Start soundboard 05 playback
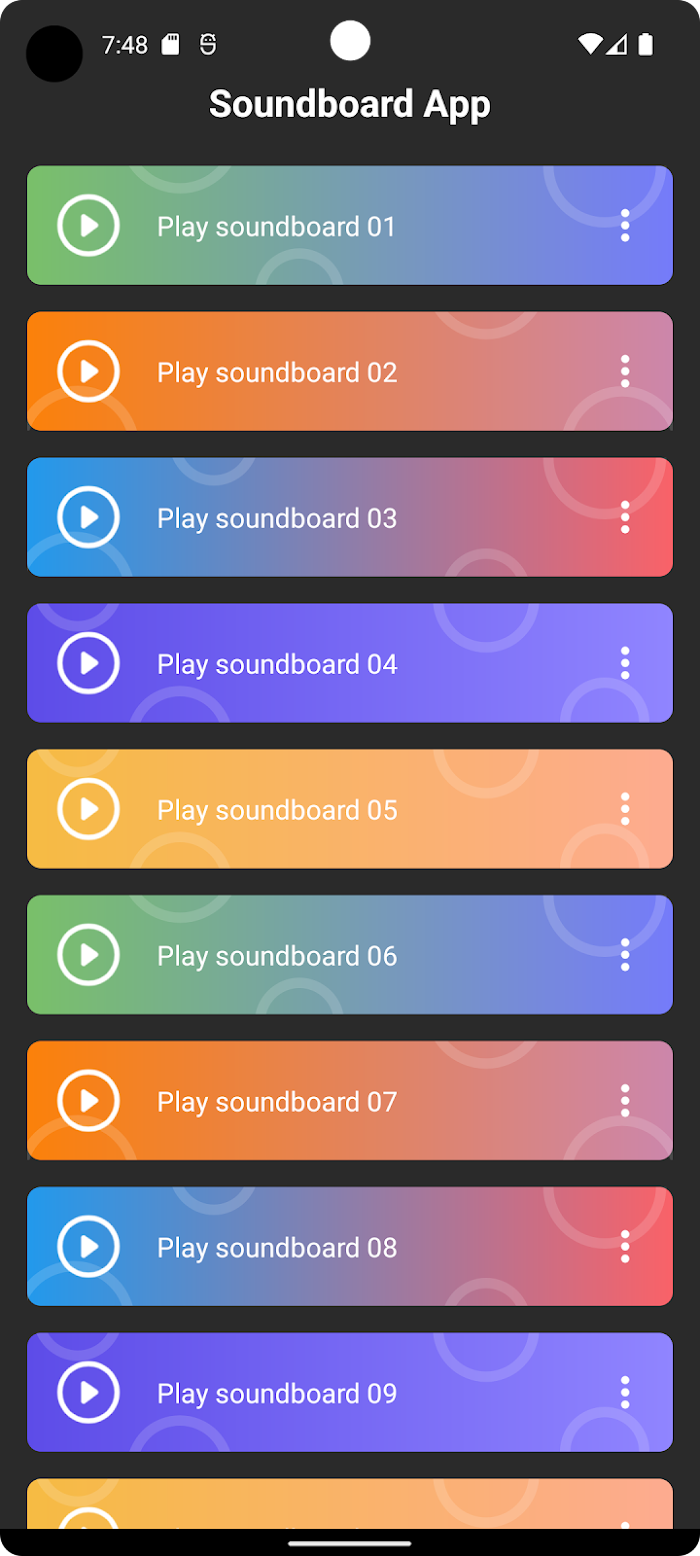This screenshot has width=700, height=1556. click(x=89, y=809)
